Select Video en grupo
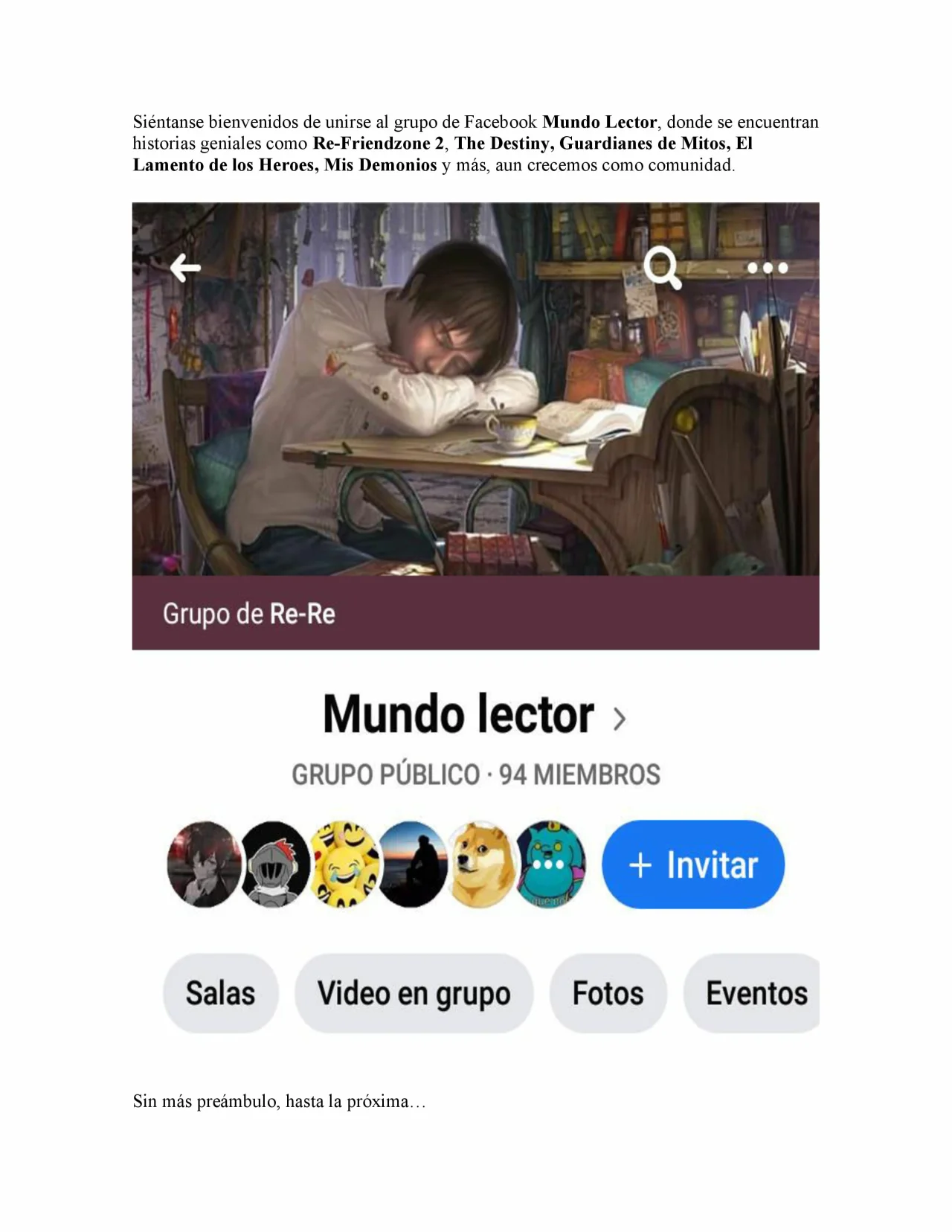This screenshot has width=952, height=1232. [414, 993]
